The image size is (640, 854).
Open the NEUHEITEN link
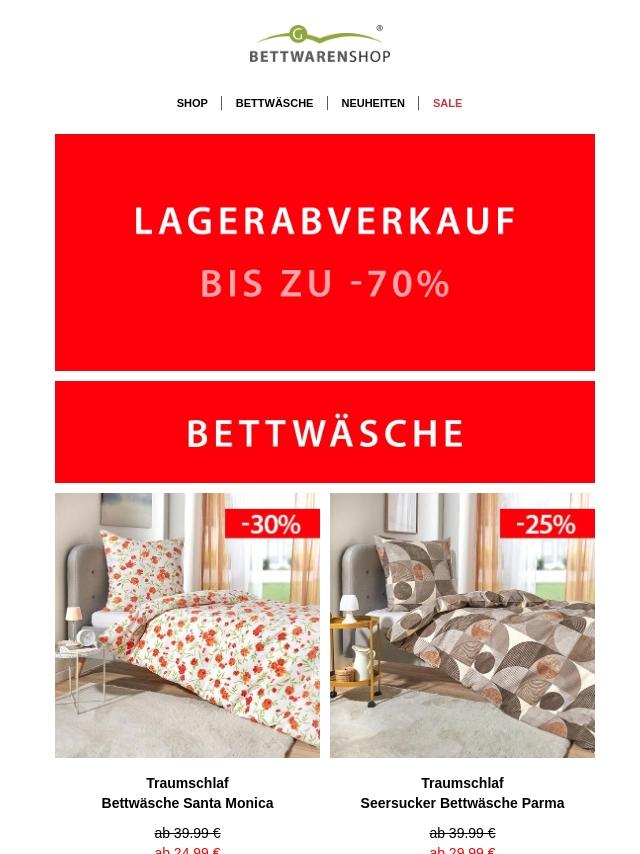[373, 103]
